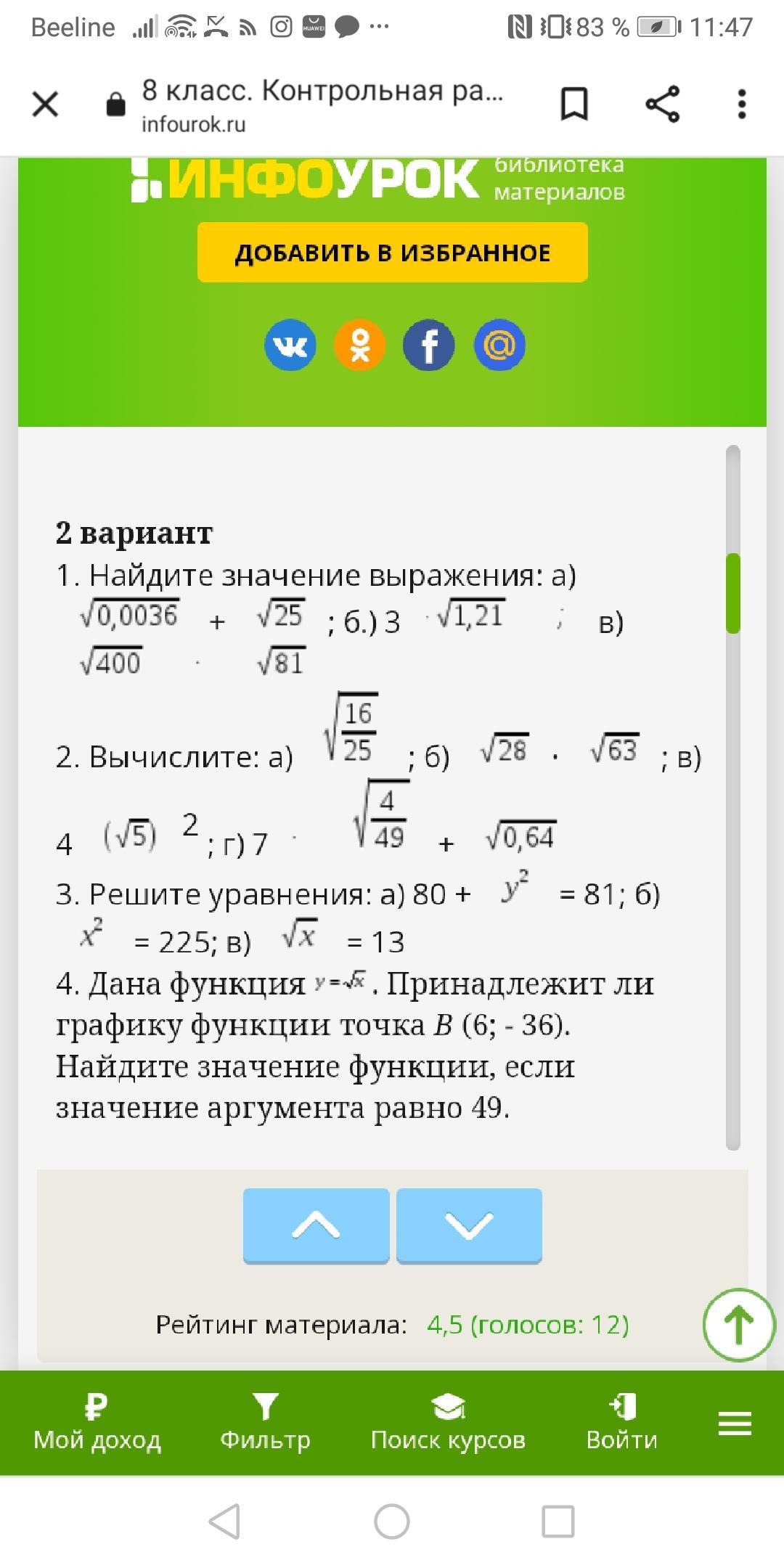Open Поиск курсов
Image resolution: width=784 pixels, height=1568 pixels.
click(x=448, y=1423)
